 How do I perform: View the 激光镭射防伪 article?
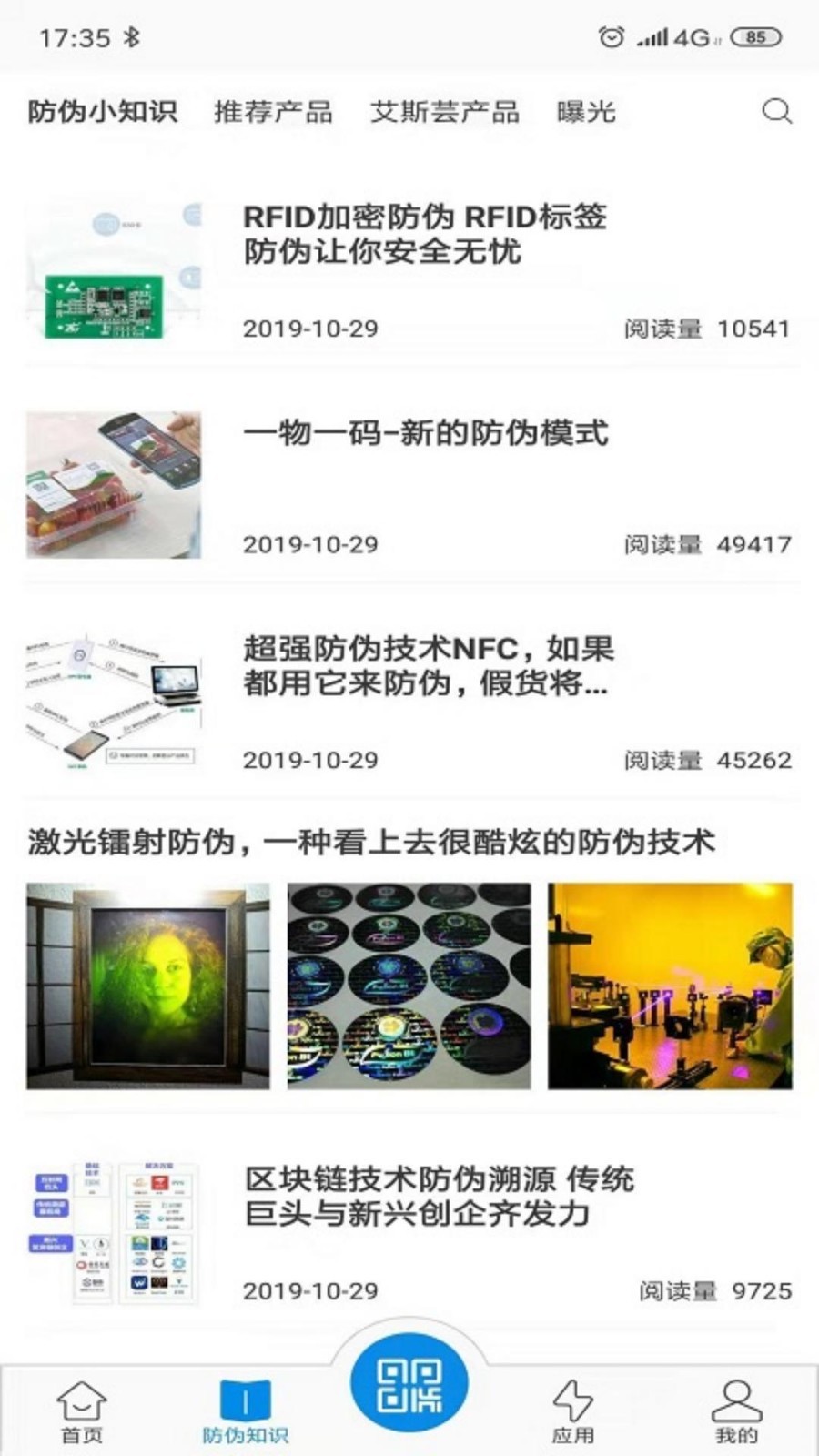point(370,843)
